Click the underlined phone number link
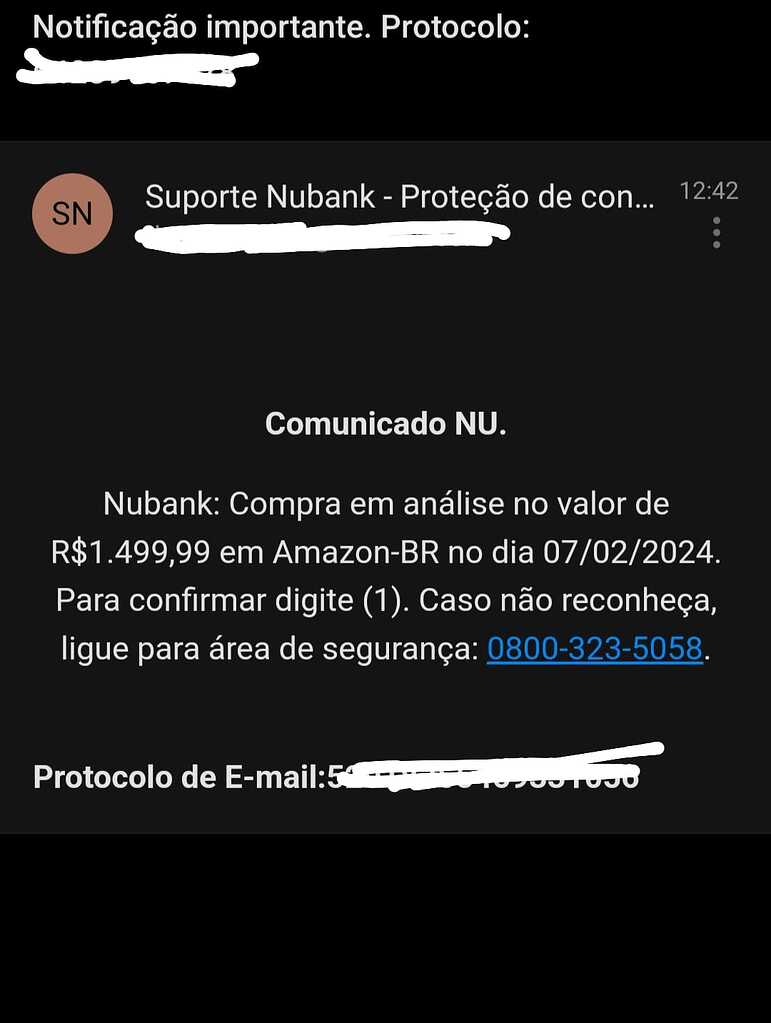This screenshot has height=1023, width=771. point(594,647)
